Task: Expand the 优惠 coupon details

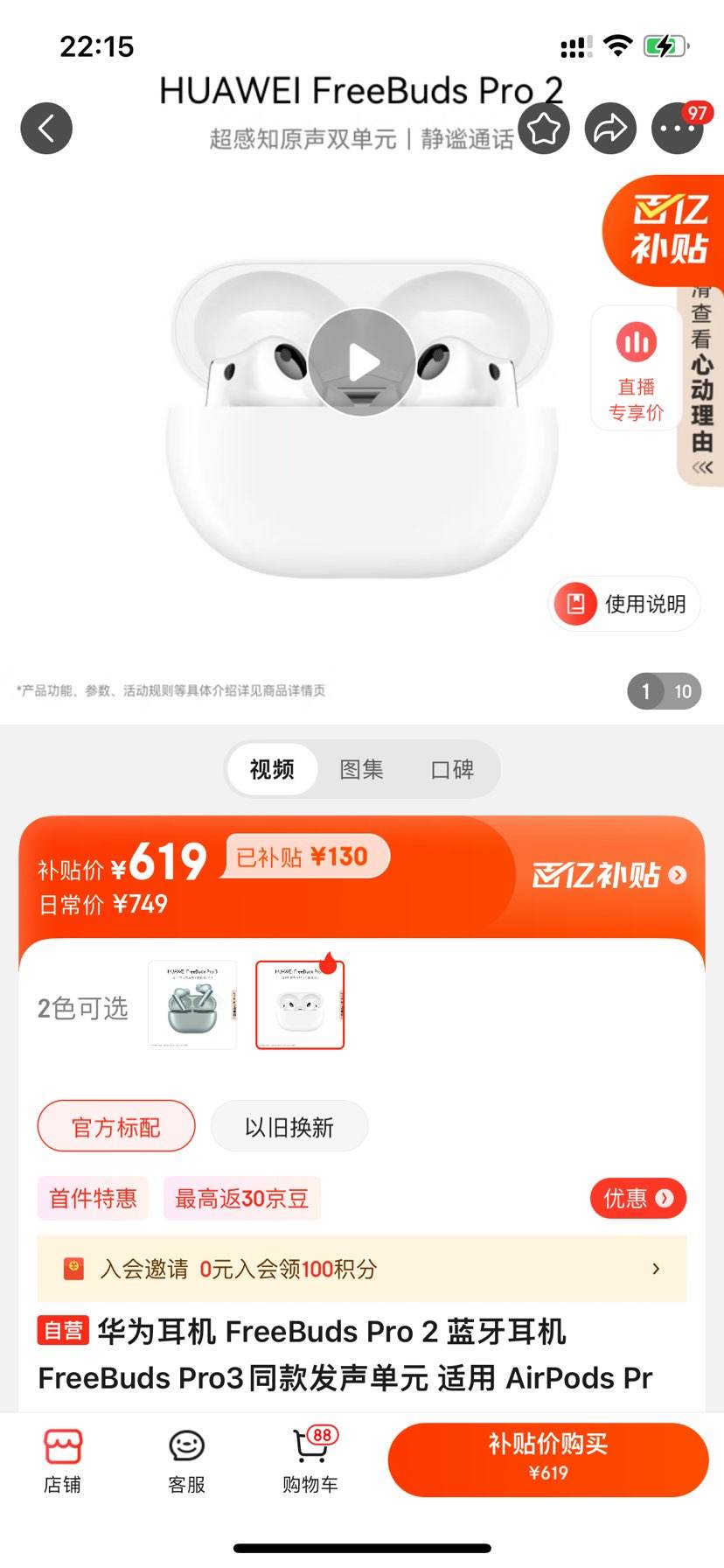Action: point(637,1198)
